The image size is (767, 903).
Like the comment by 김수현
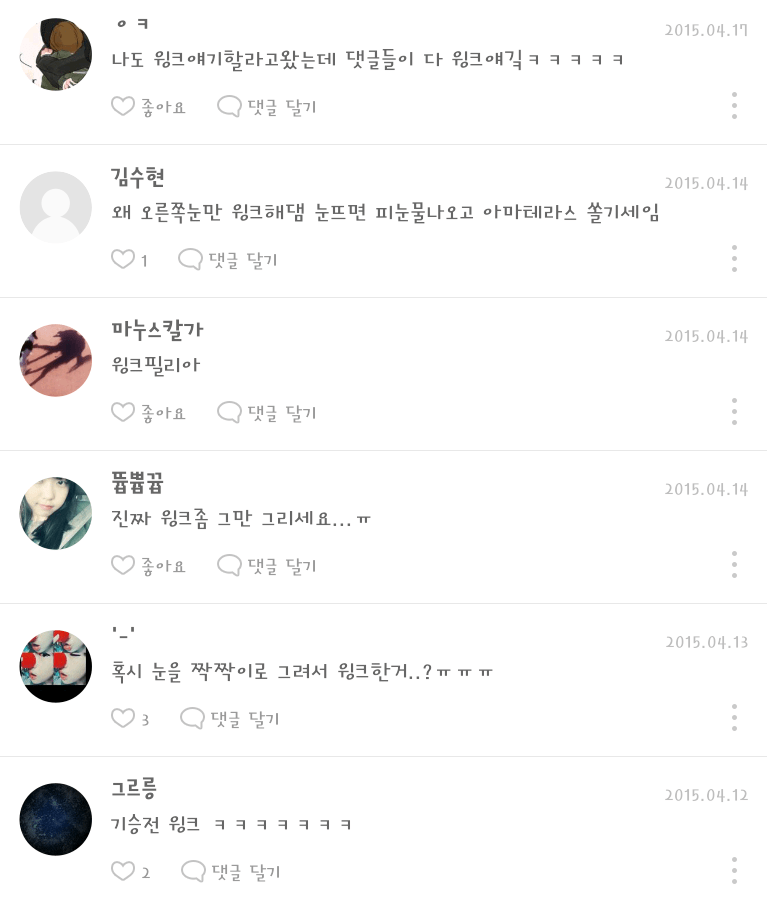[123, 259]
